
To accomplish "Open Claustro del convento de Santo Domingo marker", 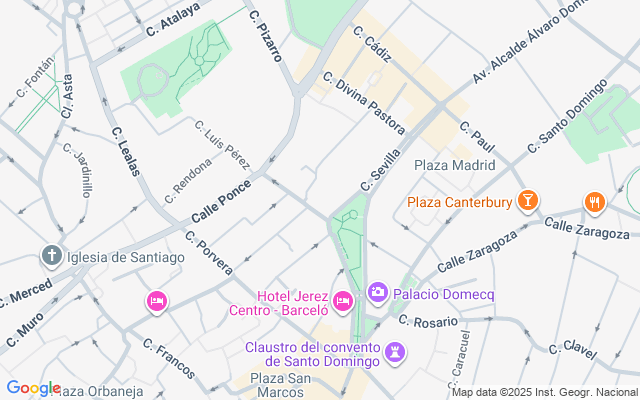I will (x=395, y=353).
